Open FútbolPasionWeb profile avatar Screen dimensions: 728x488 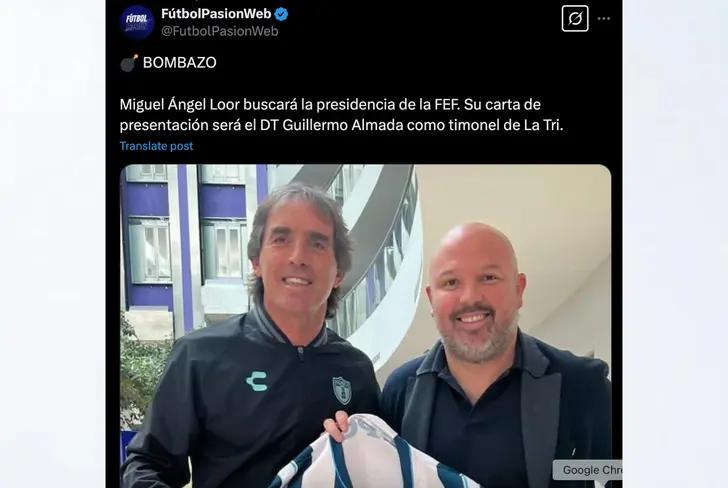(137, 21)
